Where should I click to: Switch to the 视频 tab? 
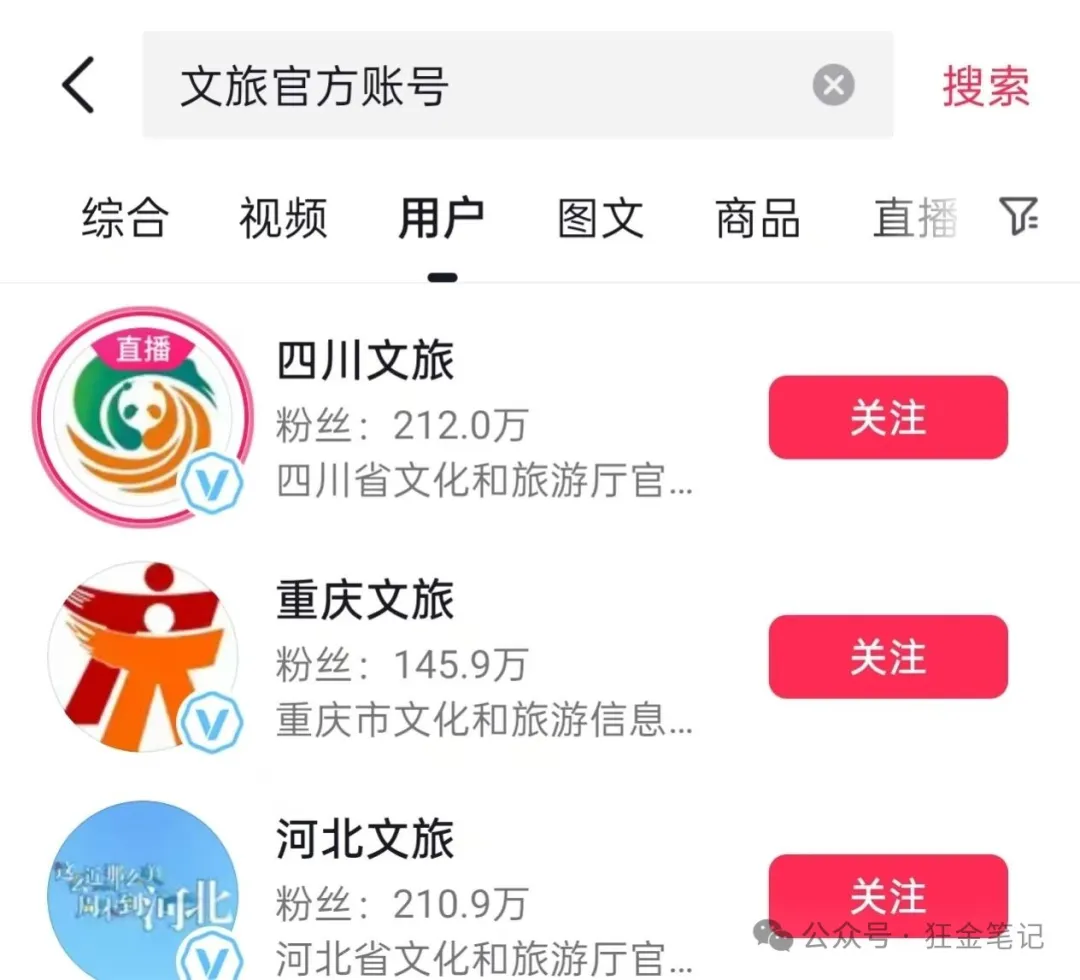tap(283, 218)
